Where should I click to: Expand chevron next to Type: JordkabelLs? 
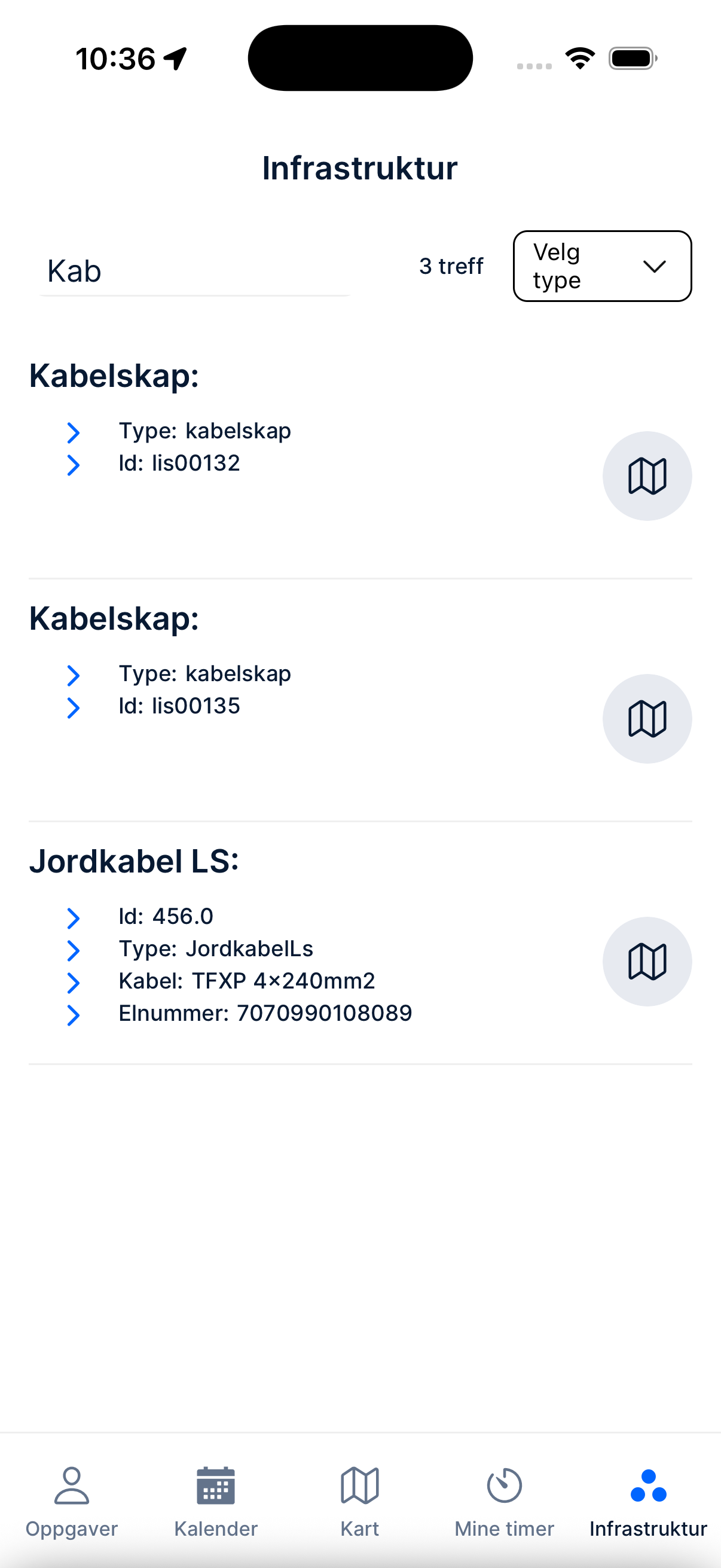pyautogui.click(x=74, y=950)
